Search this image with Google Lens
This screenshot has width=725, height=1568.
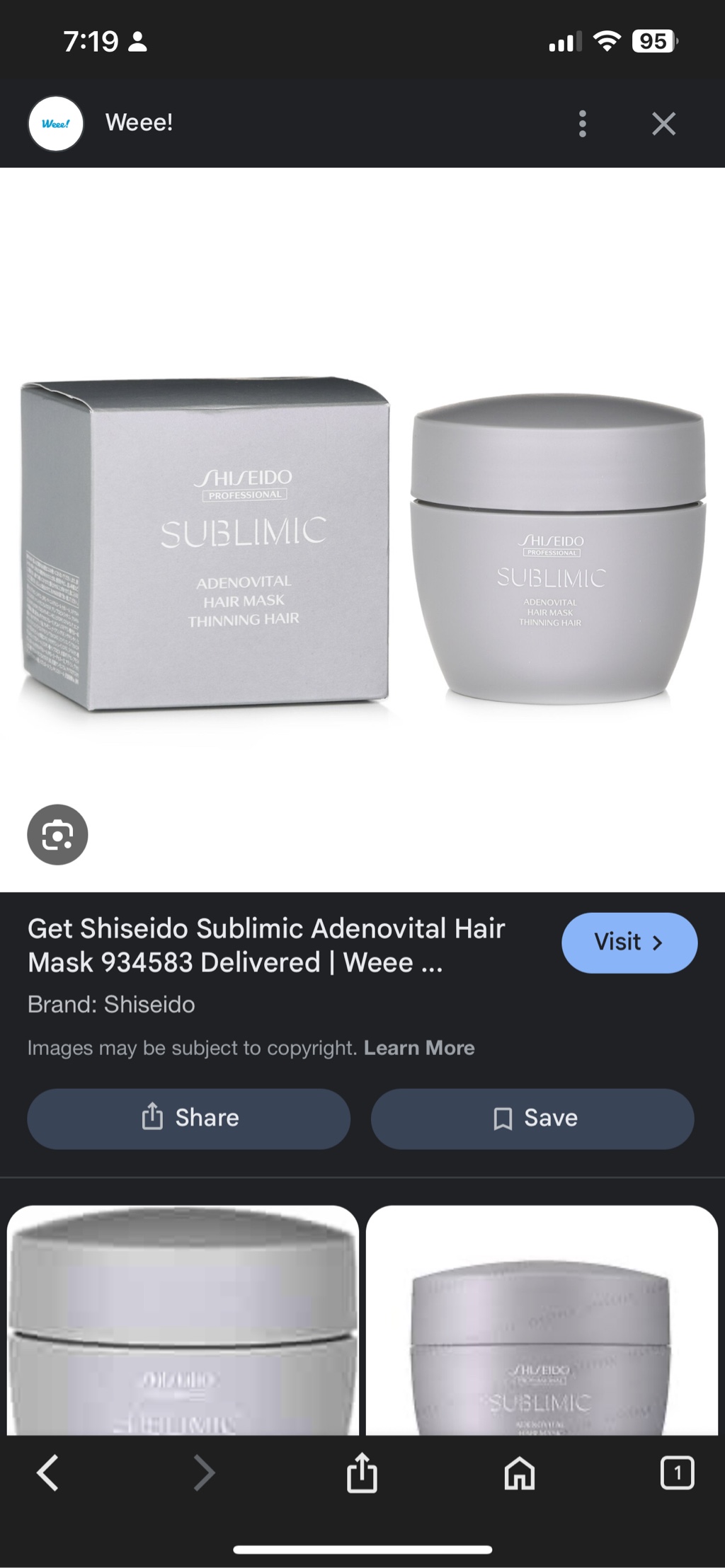coord(57,835)
